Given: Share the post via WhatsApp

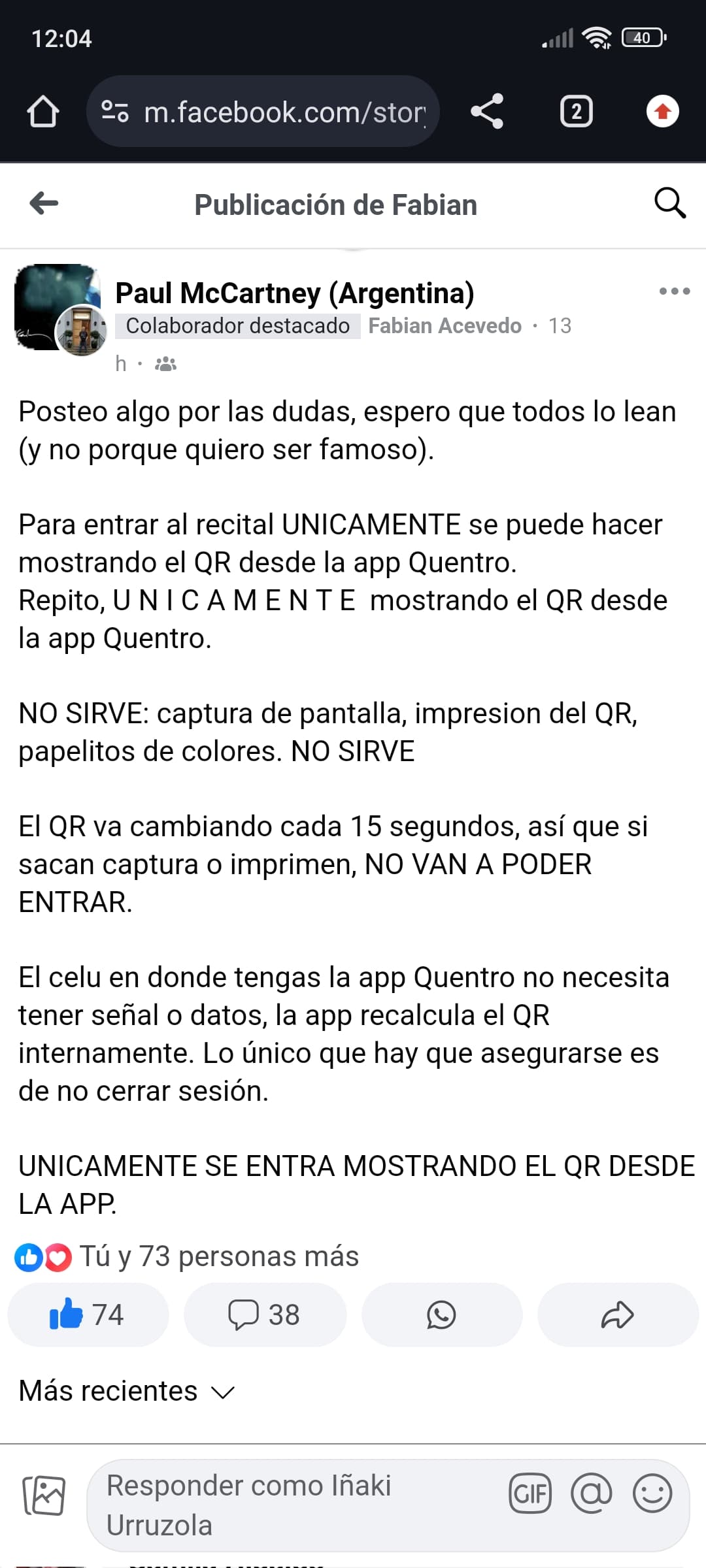Looking at the screenshot, I should point(441,1315).
